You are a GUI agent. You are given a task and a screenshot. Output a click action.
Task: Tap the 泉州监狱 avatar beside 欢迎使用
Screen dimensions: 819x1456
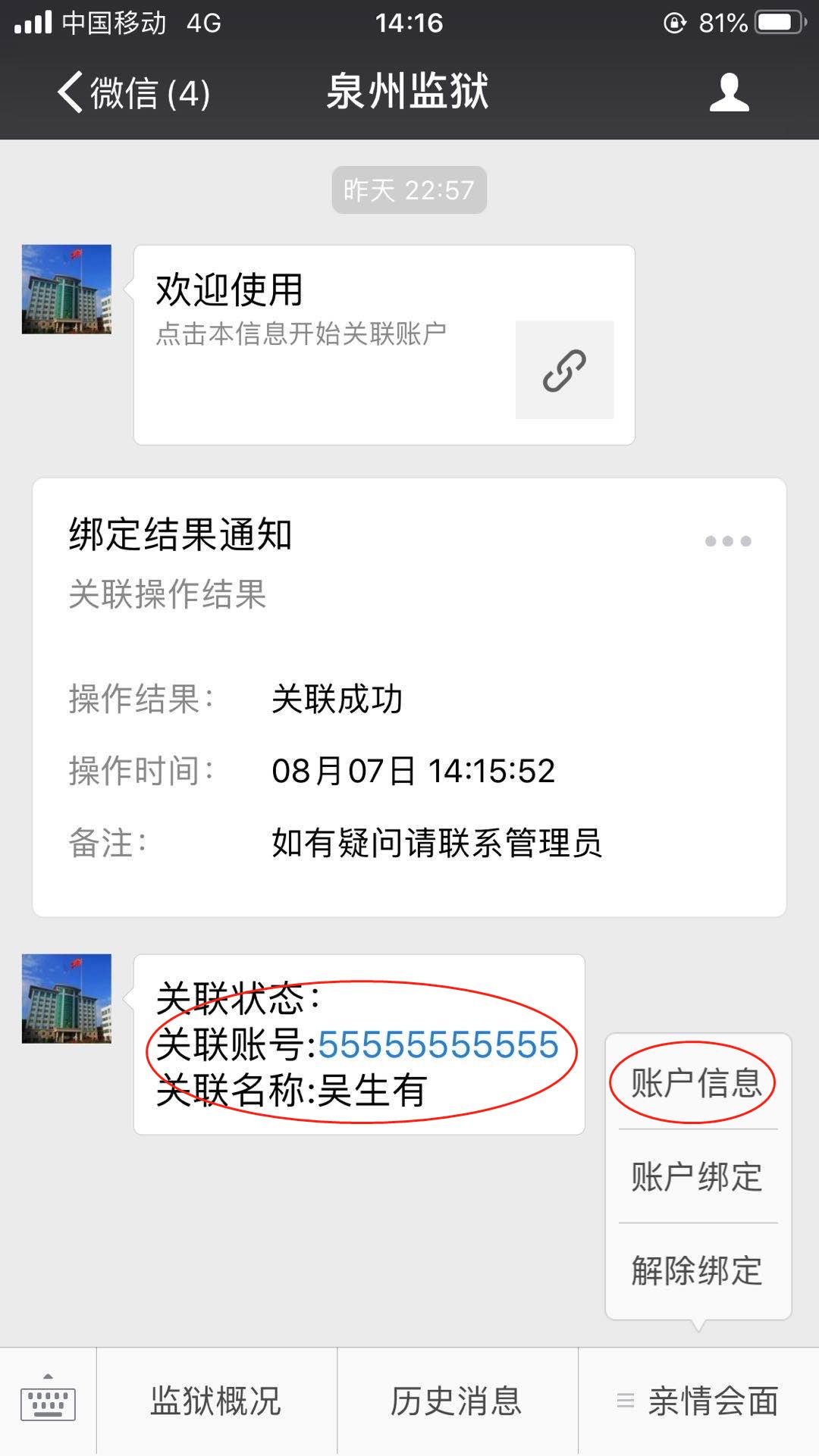click(67, 290)
